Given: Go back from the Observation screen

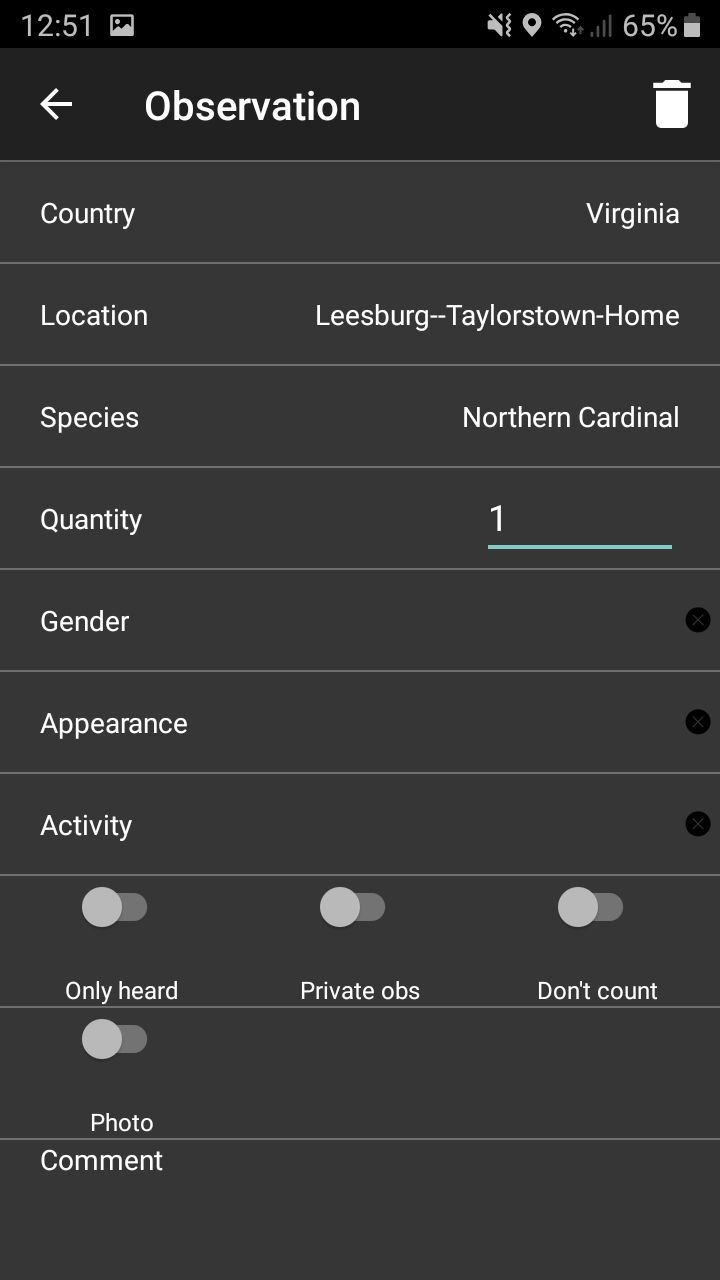Looking at the screenshot, I should (x=56, y=105).
